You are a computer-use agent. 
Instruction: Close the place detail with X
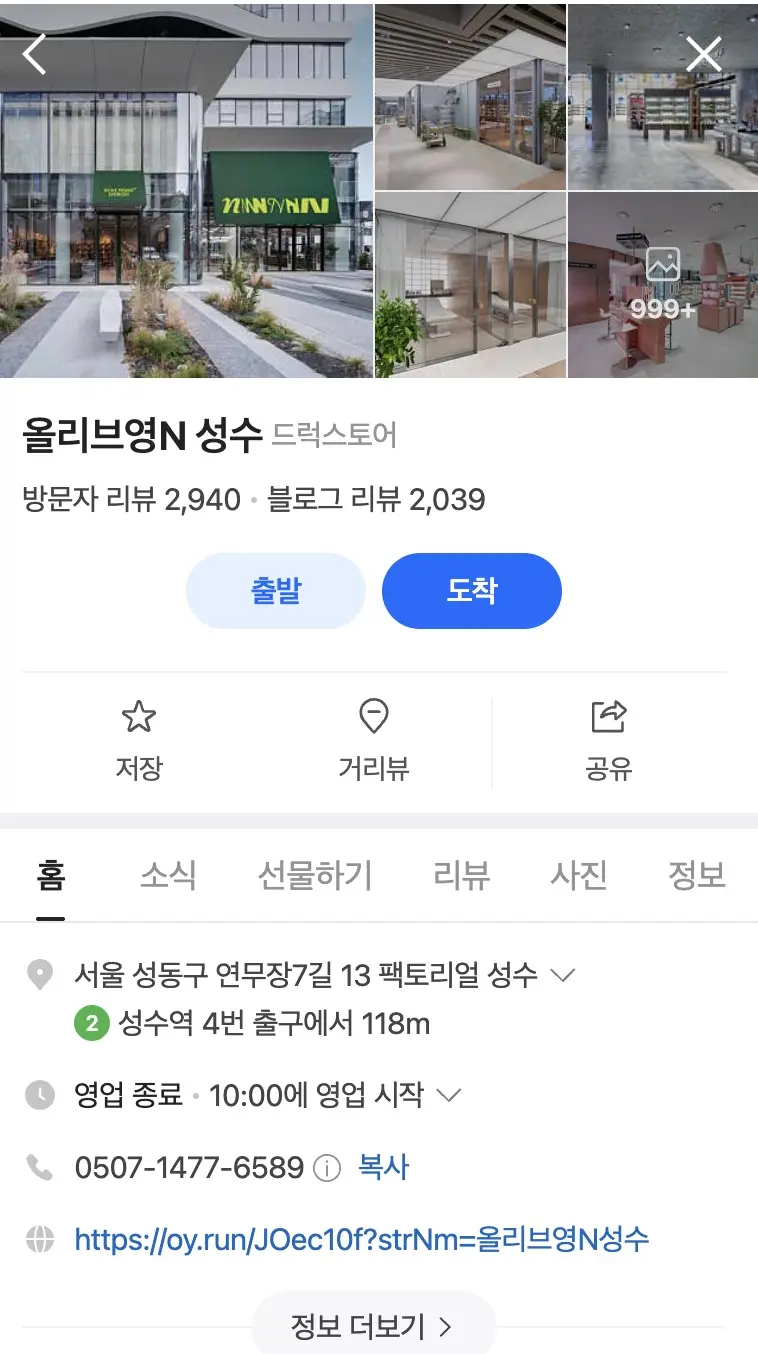click(x=703, y=54)
